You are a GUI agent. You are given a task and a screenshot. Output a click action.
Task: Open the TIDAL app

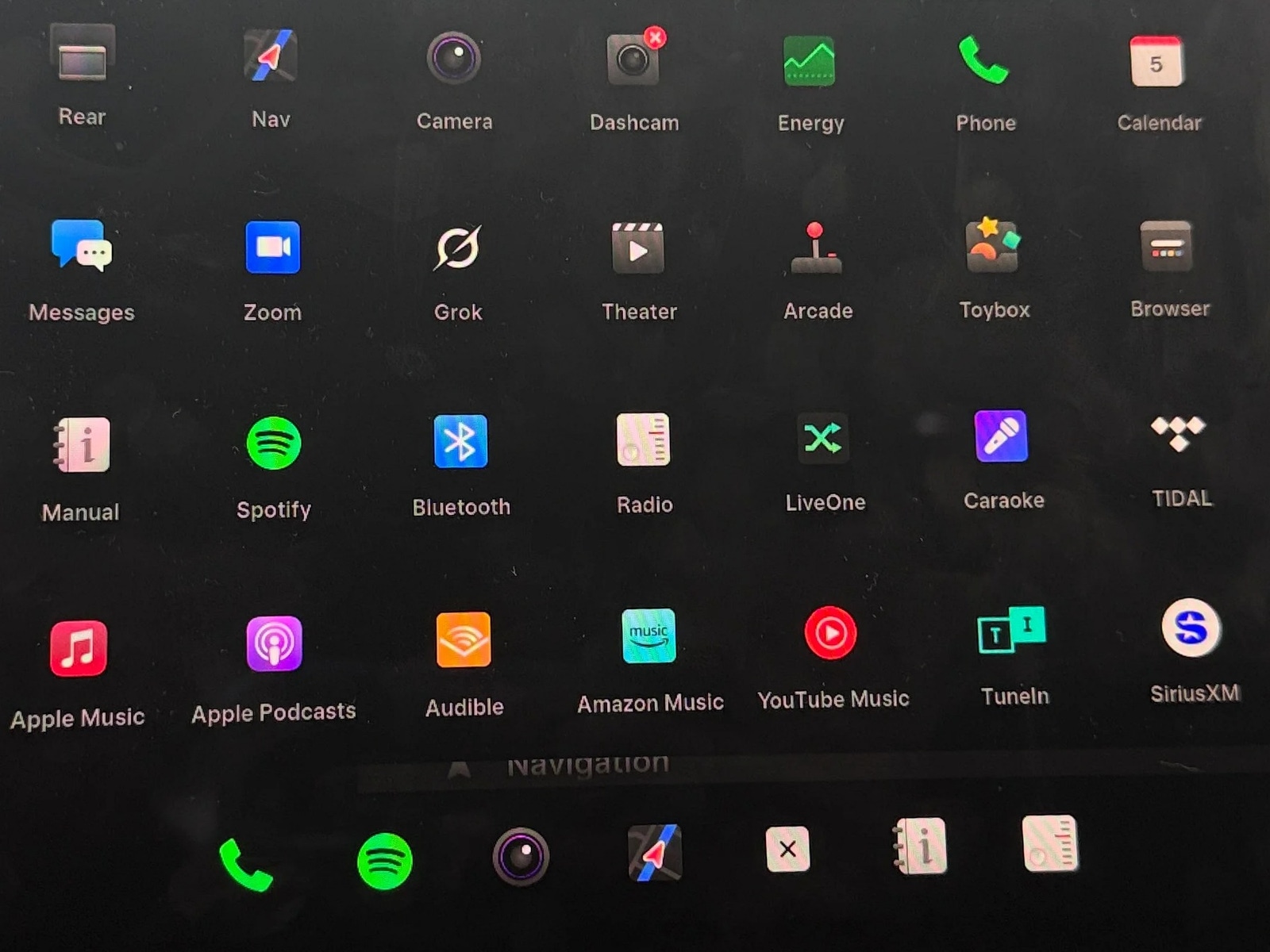[x=1179, y=434]
